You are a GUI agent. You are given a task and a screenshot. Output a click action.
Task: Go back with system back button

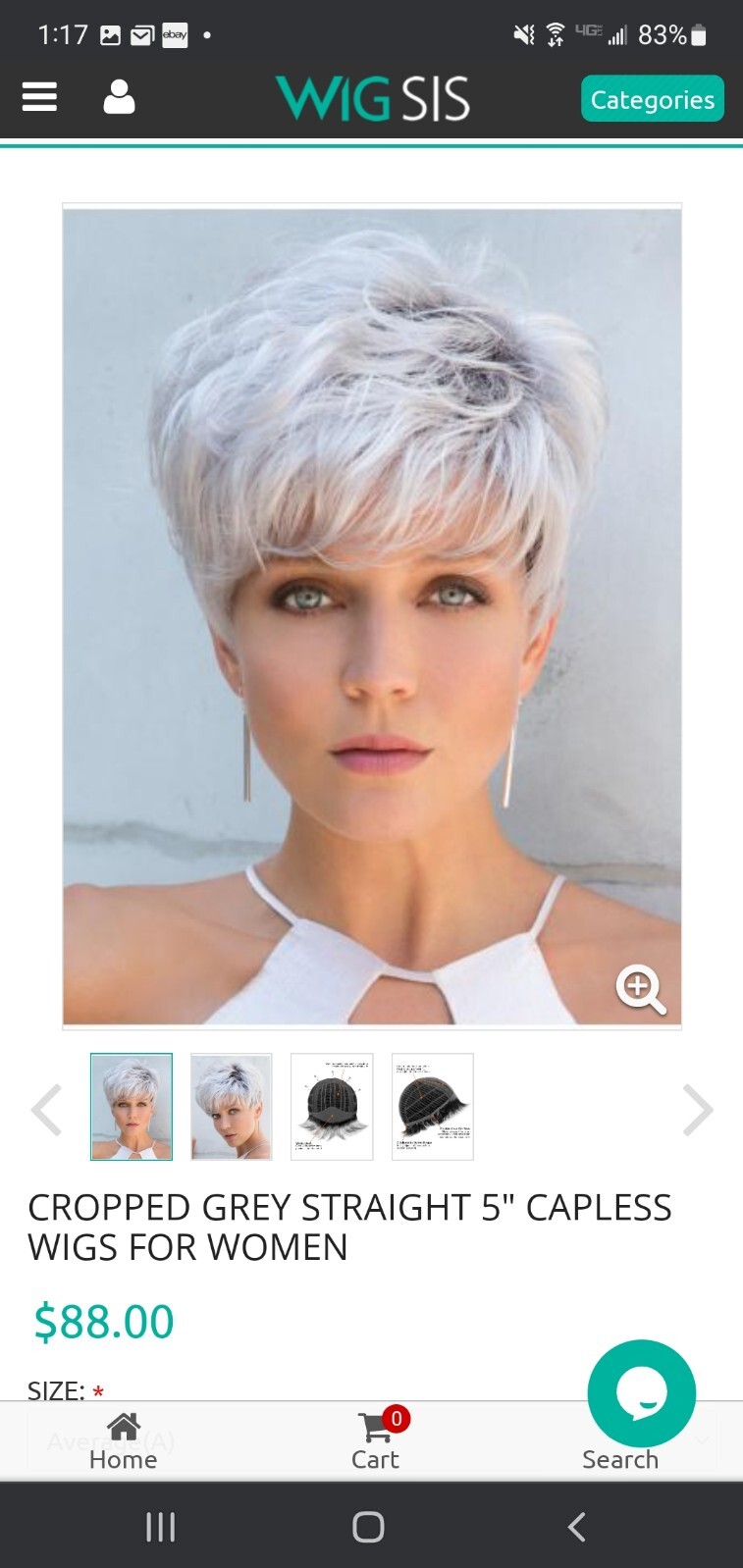coord(577,1527)
